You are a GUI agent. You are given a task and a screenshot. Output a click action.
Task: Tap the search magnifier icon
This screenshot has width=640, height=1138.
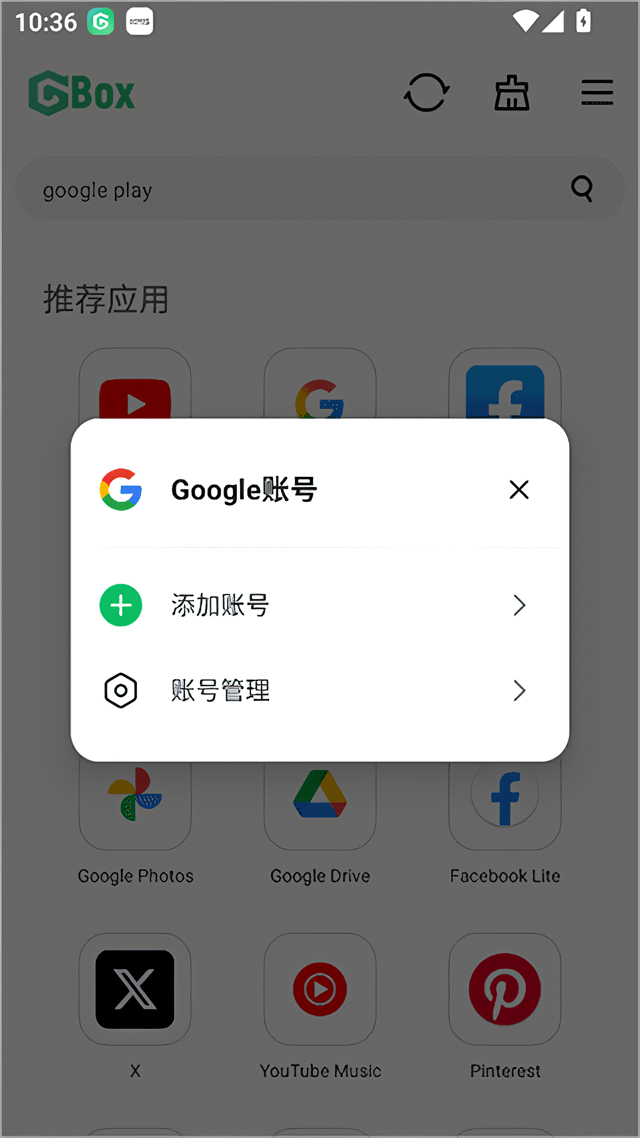pos(582,188)
